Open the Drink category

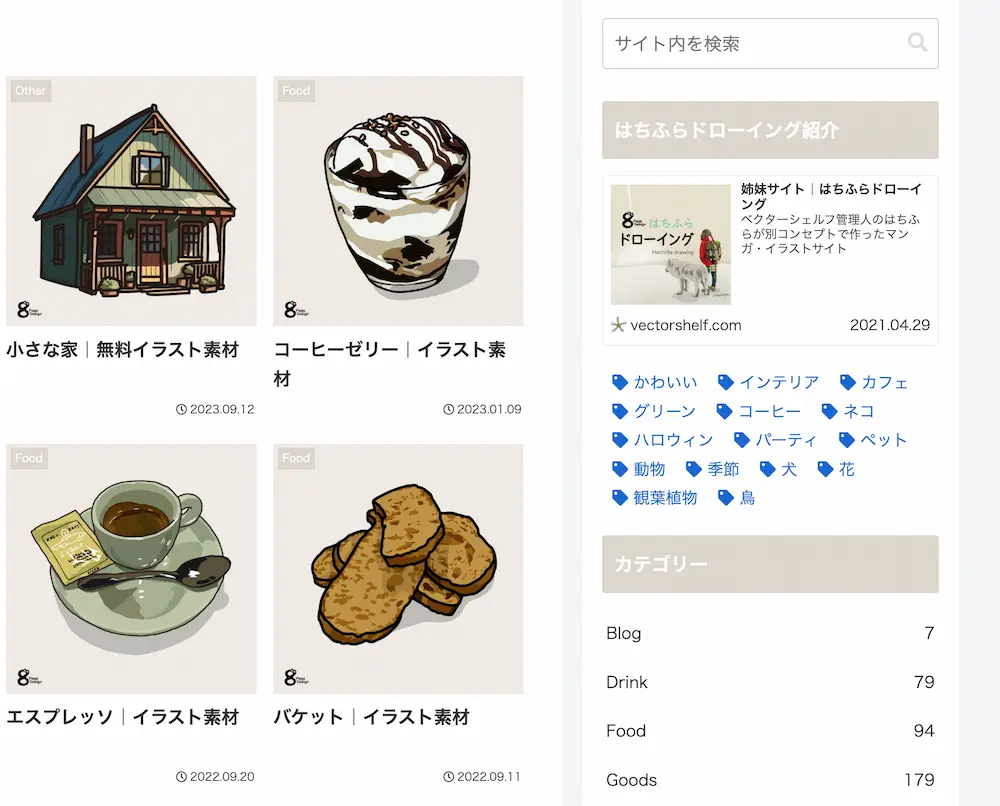pos(770,682)
